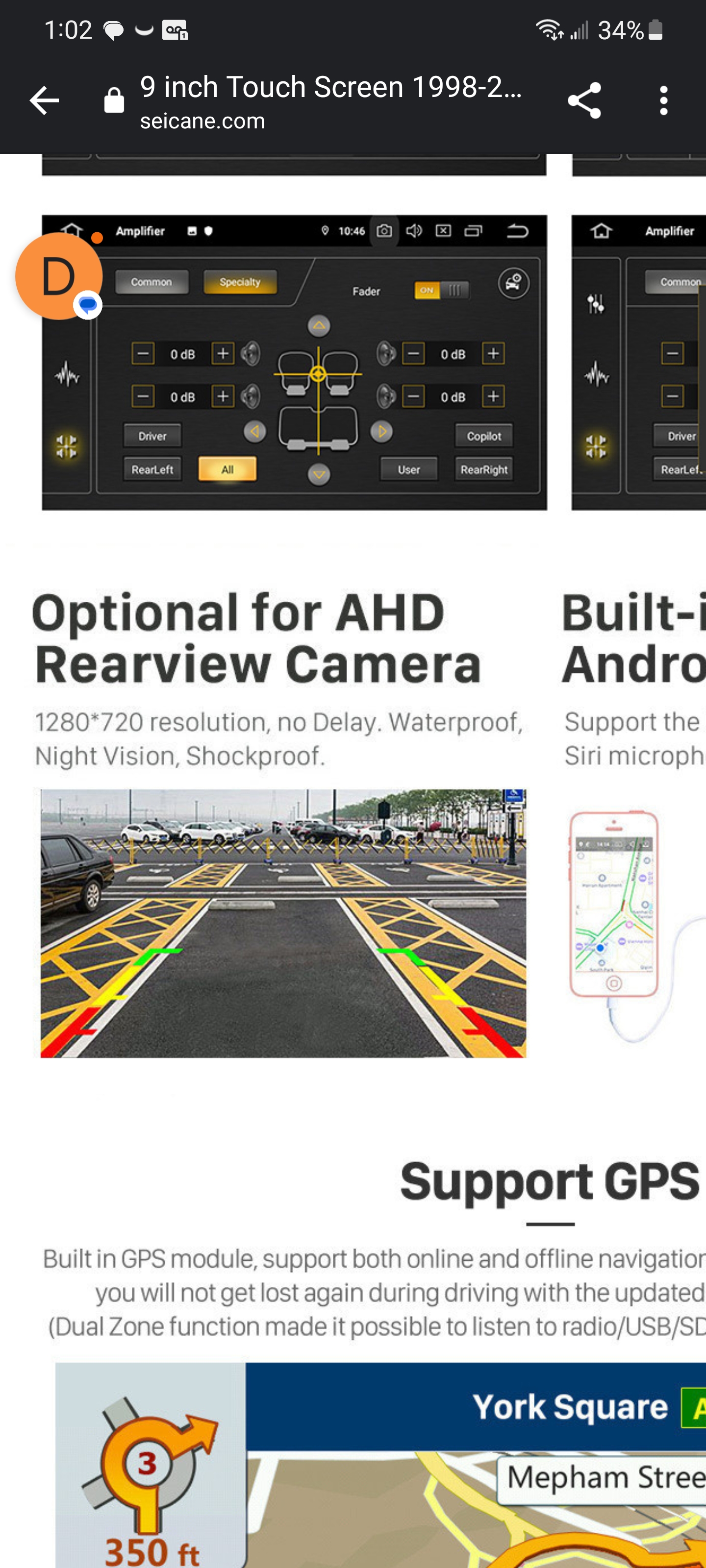Open the three-dot overflow menu
This screenshot has height=1568, width=706.
pyautogui.click(x=663, y=100)
